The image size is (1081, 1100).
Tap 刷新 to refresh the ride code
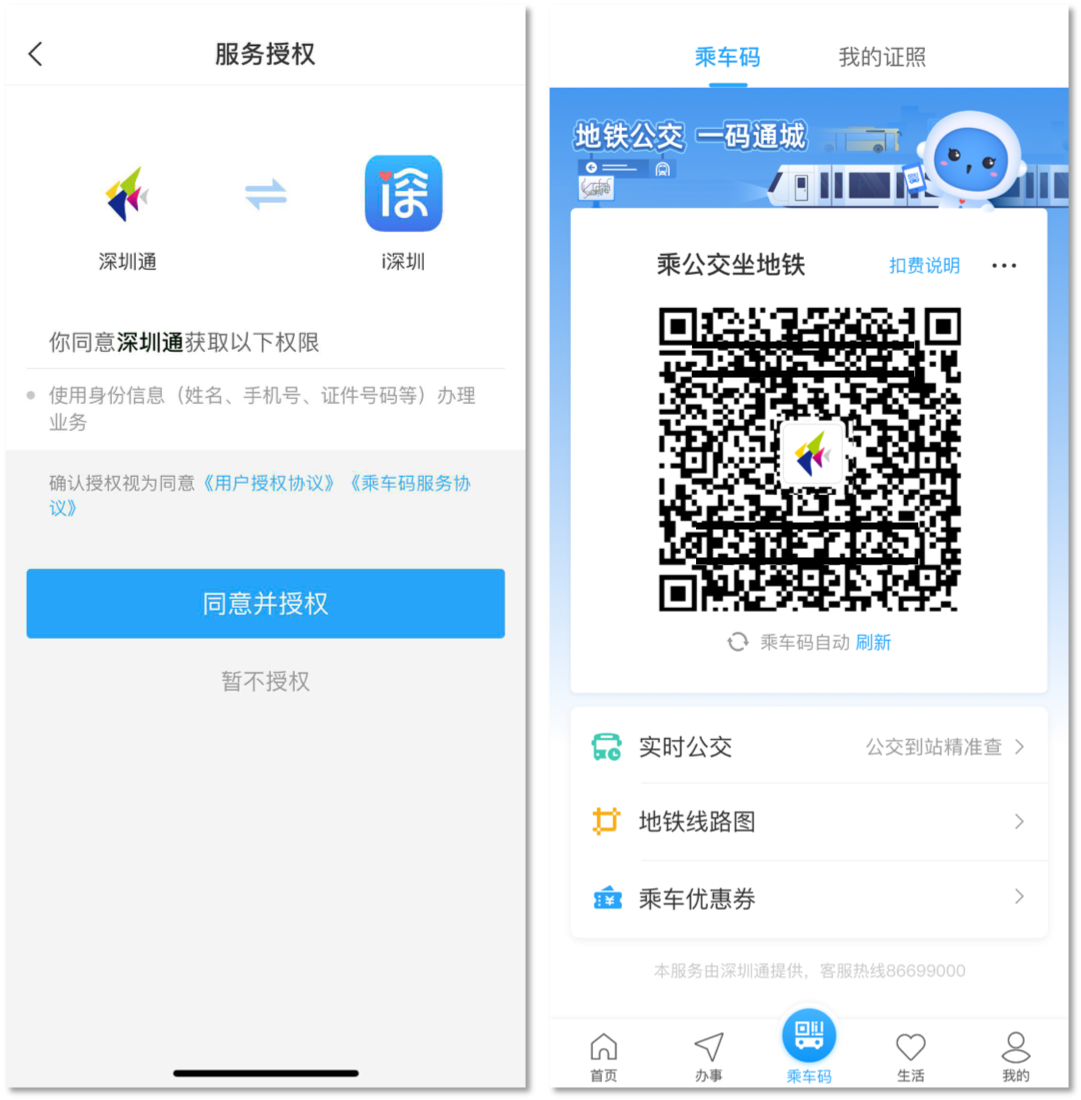tap(873, 642)
